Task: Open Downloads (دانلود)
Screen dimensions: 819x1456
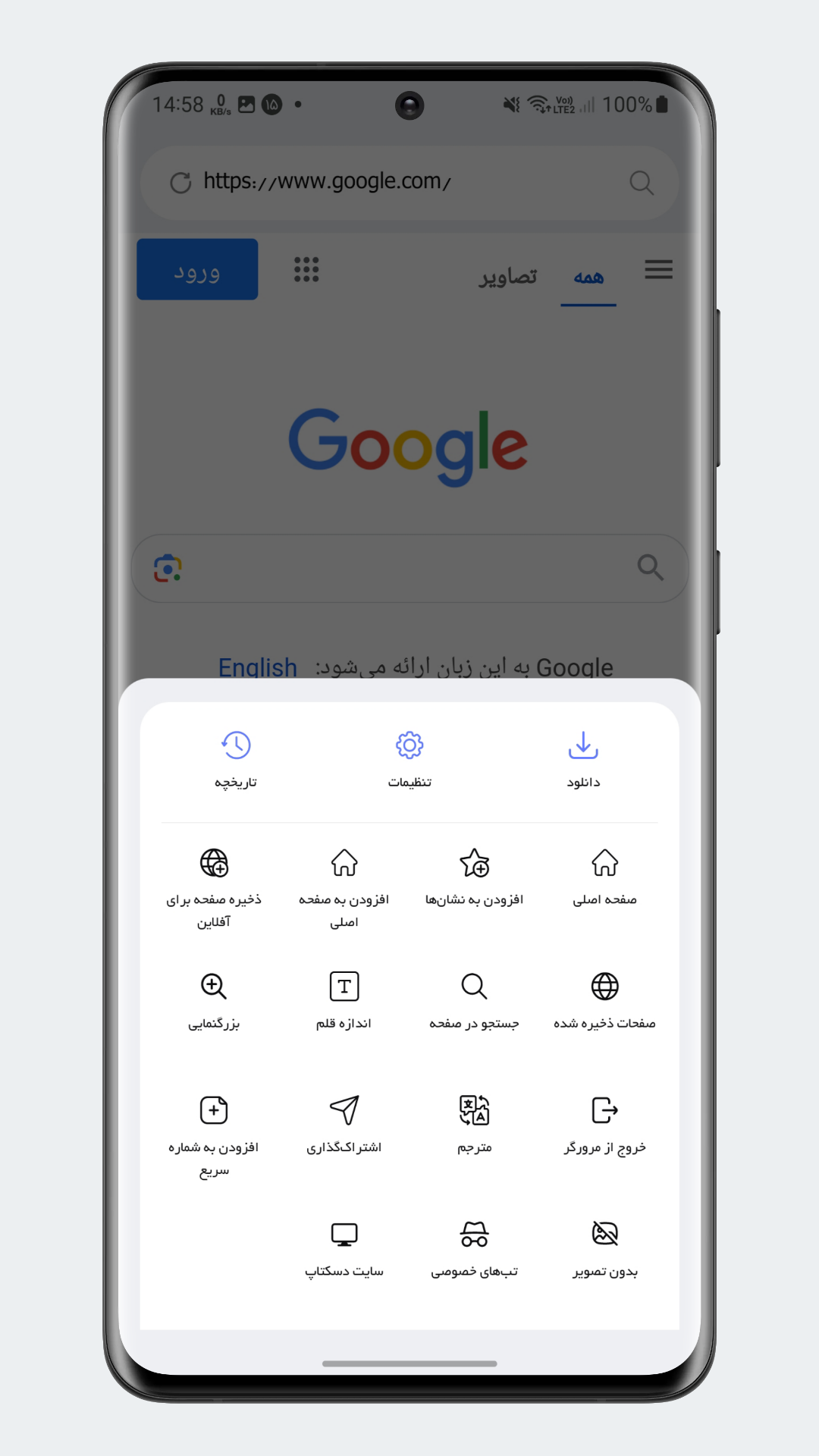Action: 583,758
